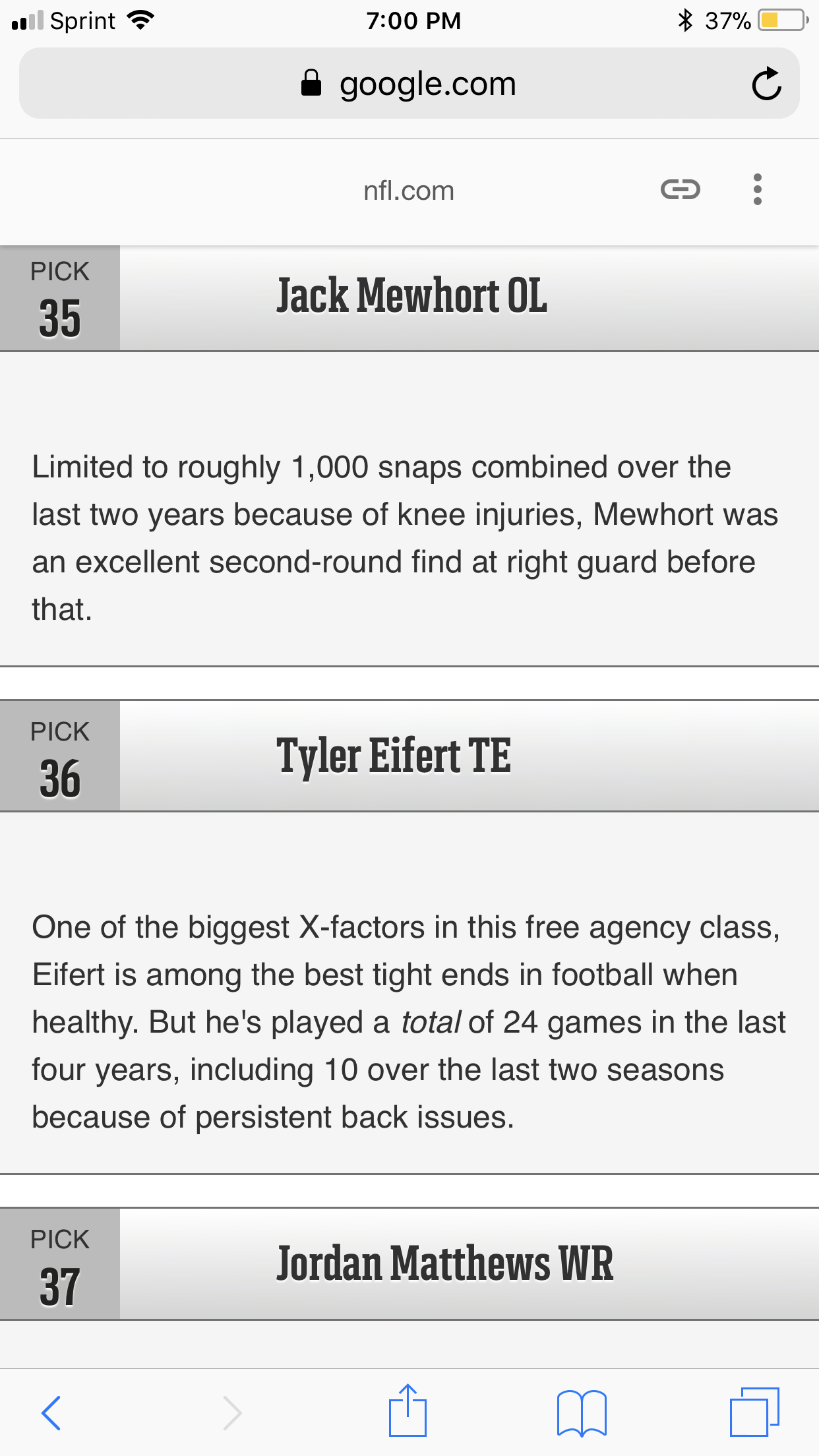This screenshot has width=819, height=1456.
Task: Tap the google.com address bar
Action: [x=409, y=84]
